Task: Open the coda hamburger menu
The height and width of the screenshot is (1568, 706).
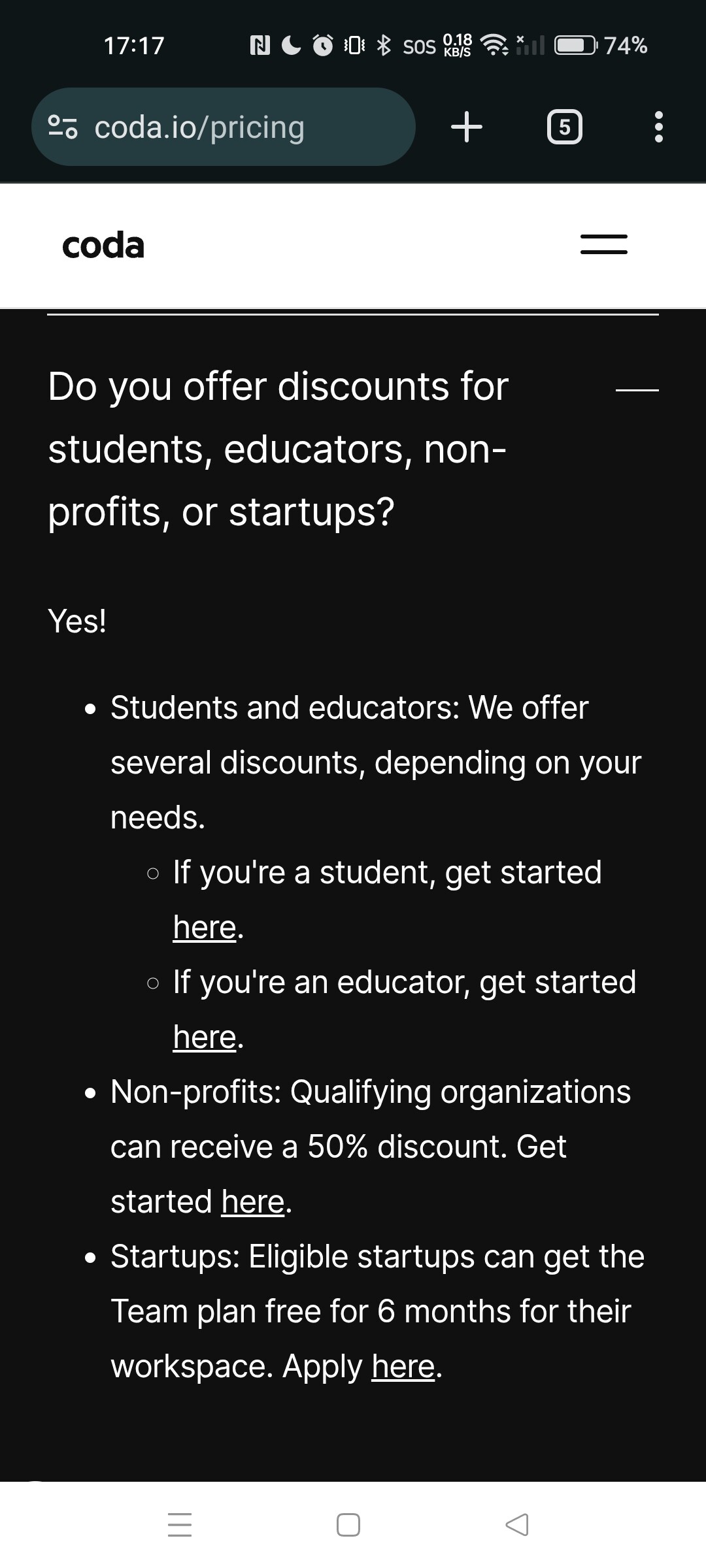Action: (604, 244)
